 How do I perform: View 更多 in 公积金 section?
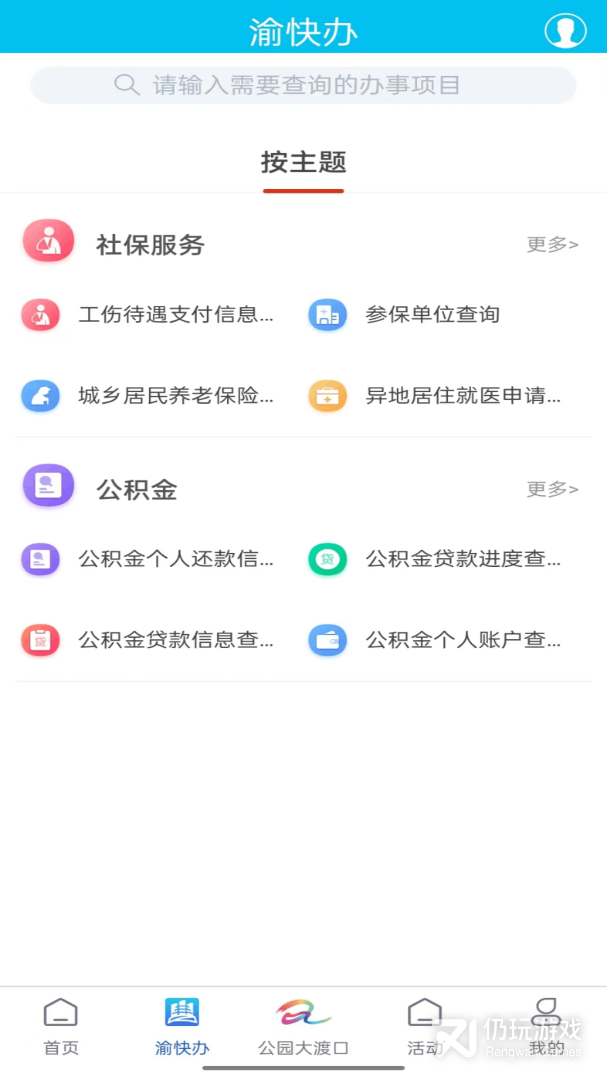(552, 489)
